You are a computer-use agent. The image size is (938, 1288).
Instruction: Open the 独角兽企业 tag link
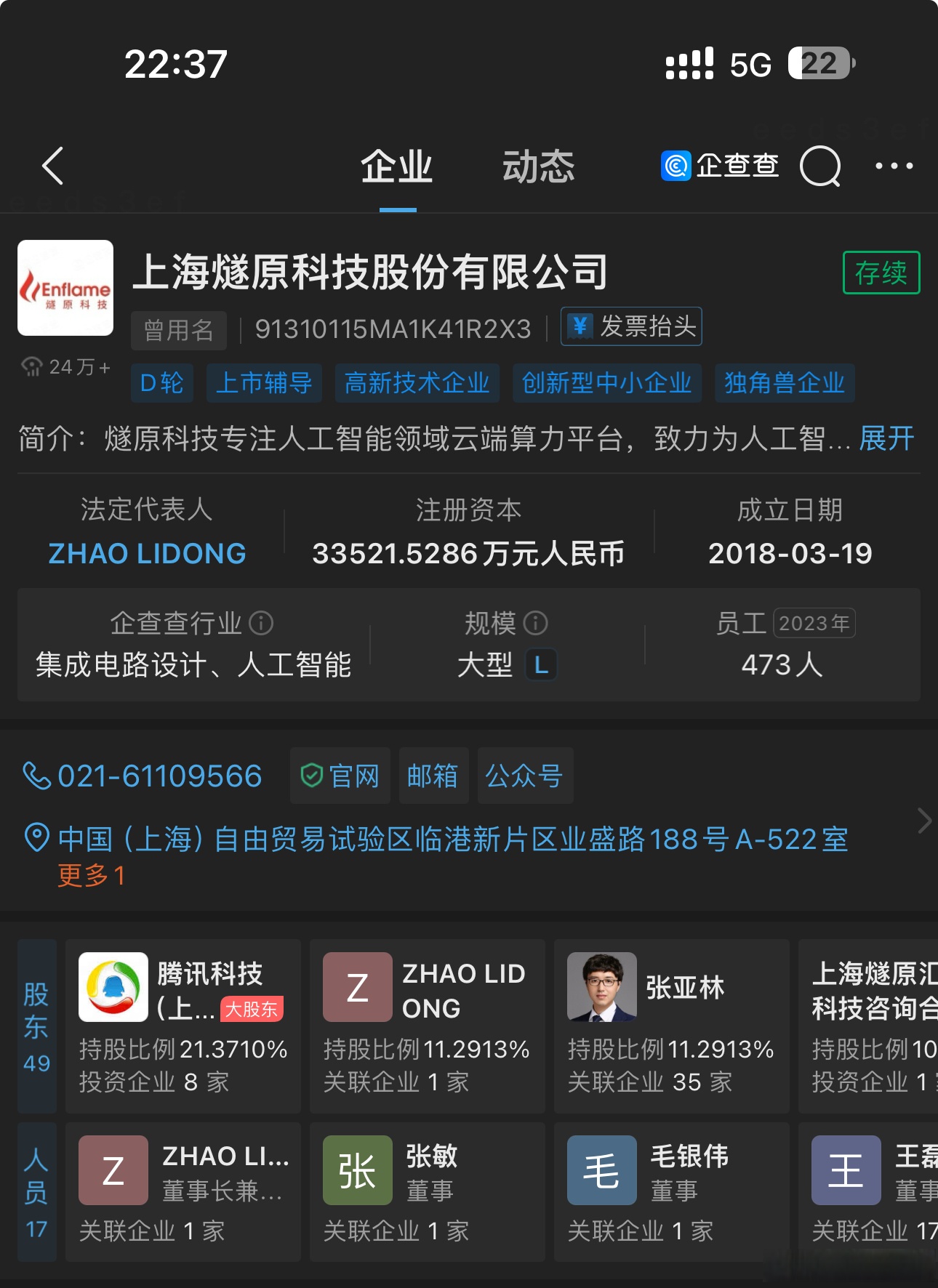pos(785,384)
